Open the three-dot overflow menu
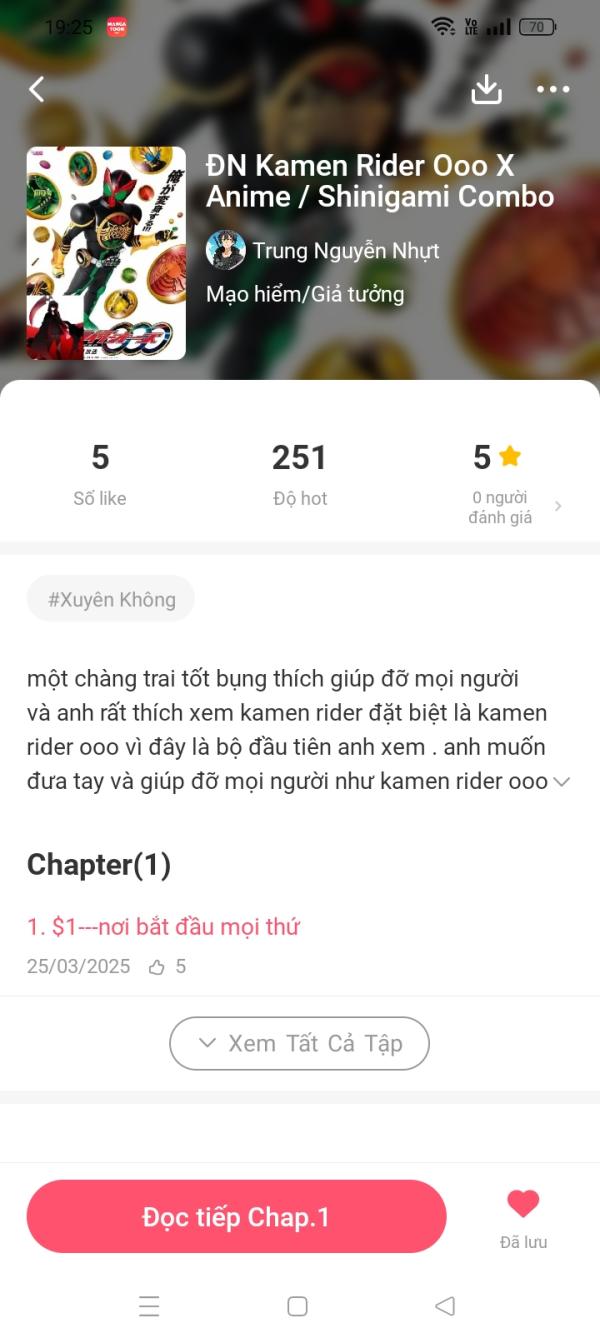This screenshot has height=1343, width=600. [552, 89]
